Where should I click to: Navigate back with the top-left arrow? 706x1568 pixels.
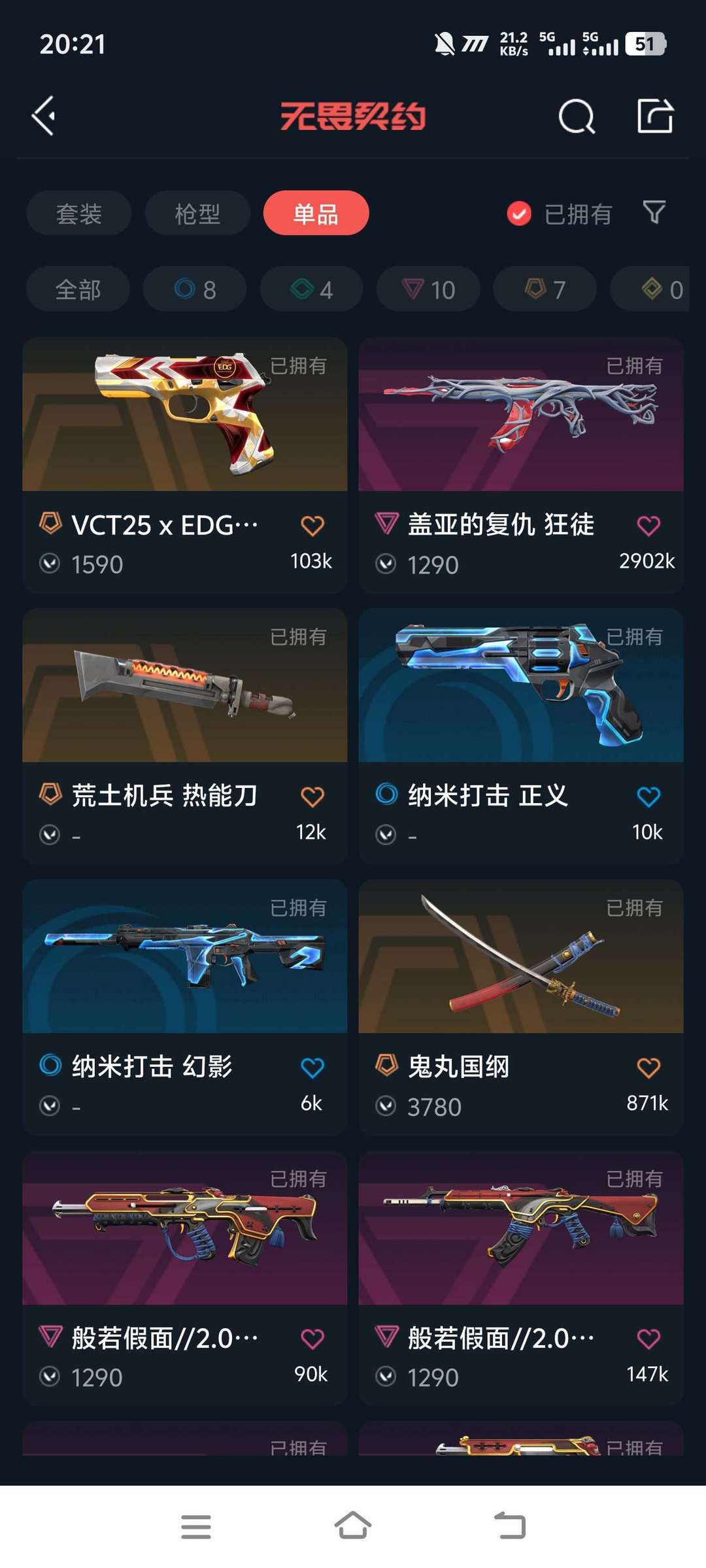[x=43, y=114]
